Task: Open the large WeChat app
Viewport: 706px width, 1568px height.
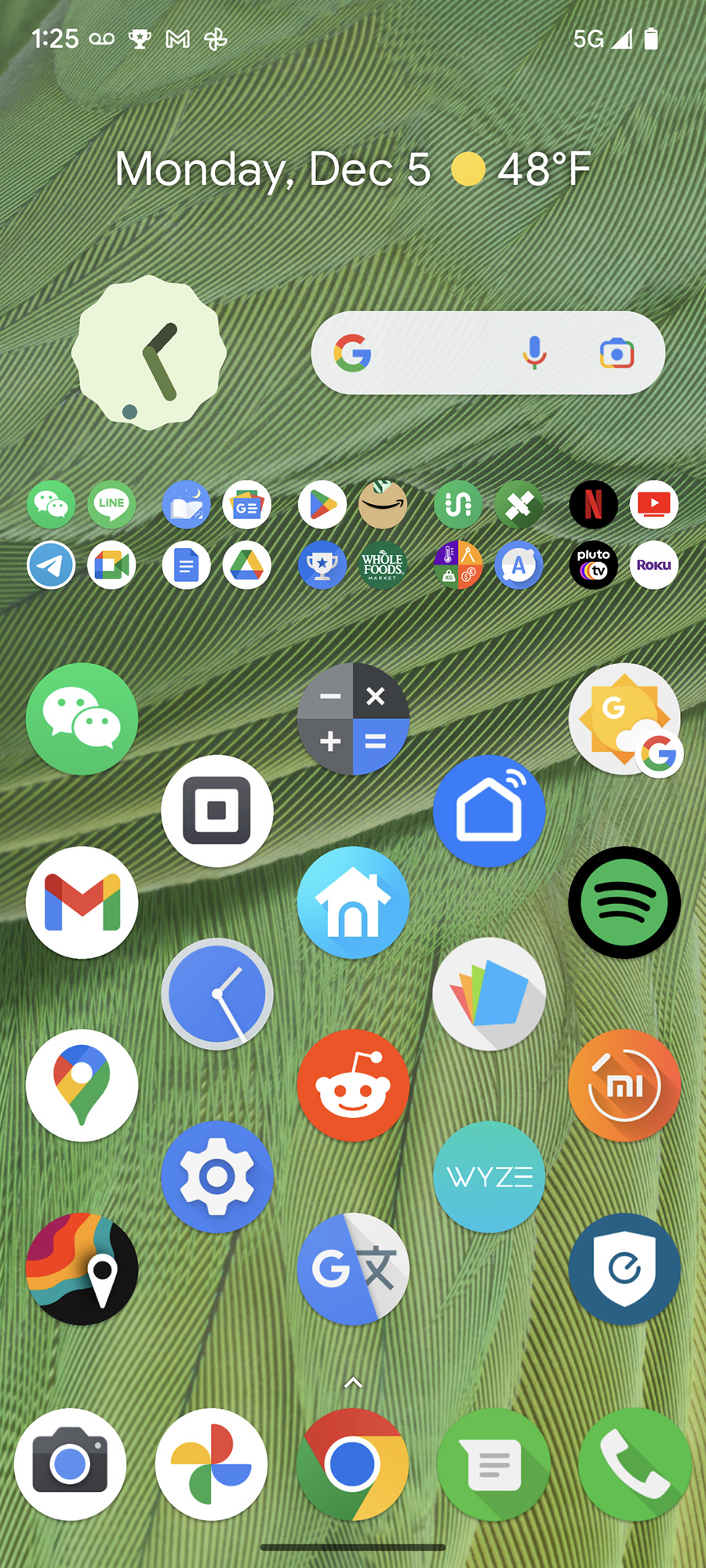Action: pyautogui.click(x=82, y=719)
